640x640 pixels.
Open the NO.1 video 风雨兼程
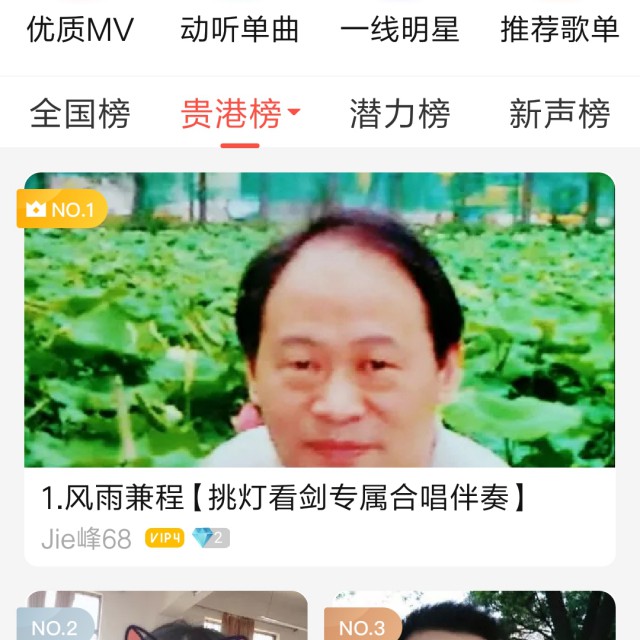point(319,320)
